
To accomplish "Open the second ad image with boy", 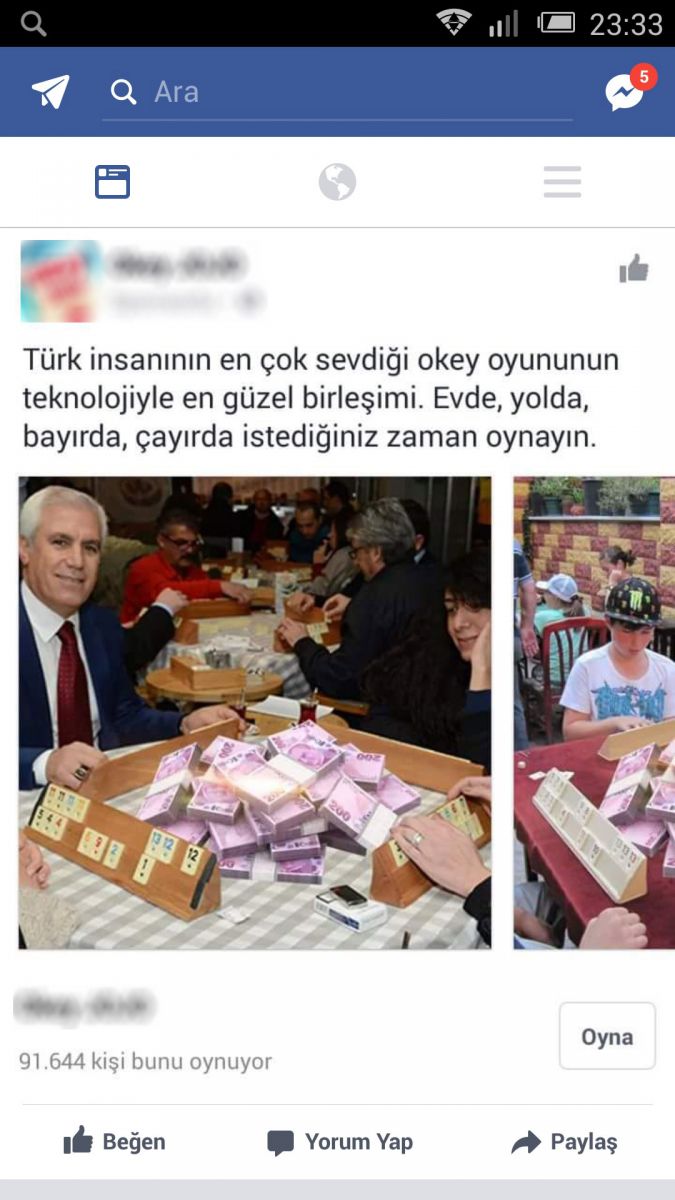I will click(594, 712).
